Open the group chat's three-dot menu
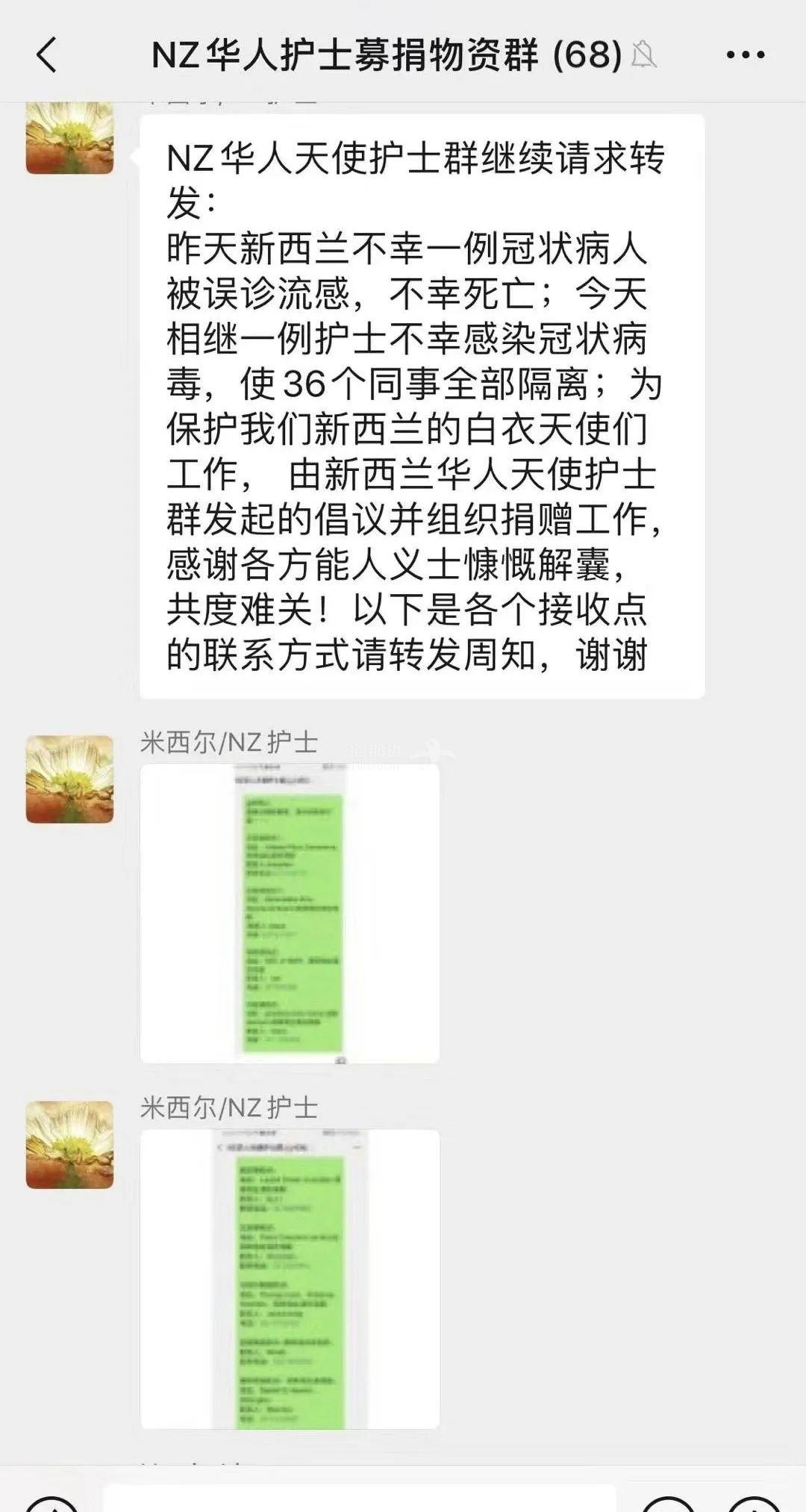Viewport: 806px width, 1512px height. (x=745, y=55)
